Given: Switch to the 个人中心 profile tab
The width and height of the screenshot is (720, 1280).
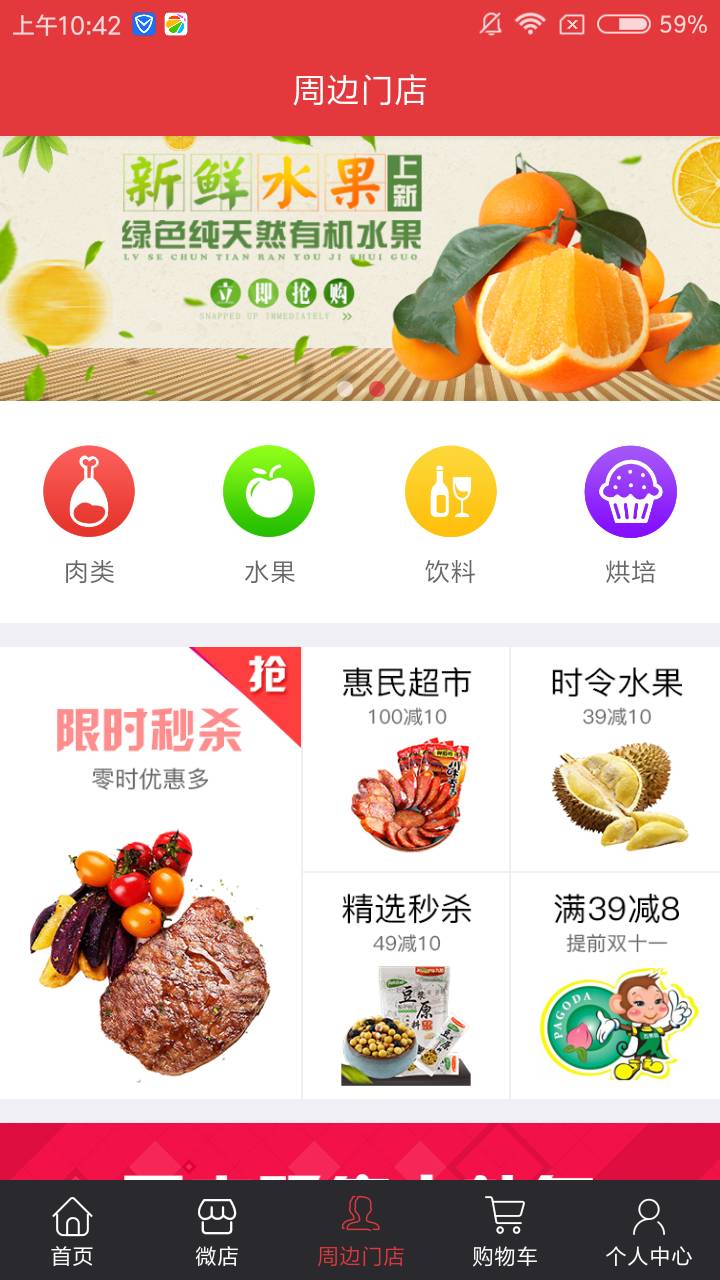Looking at the screenshot, I should 648,1232.
